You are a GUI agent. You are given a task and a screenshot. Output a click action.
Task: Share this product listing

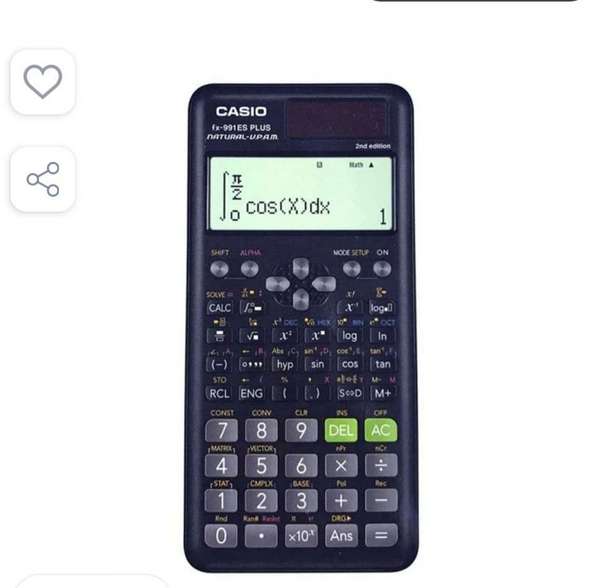coord(43,180)
